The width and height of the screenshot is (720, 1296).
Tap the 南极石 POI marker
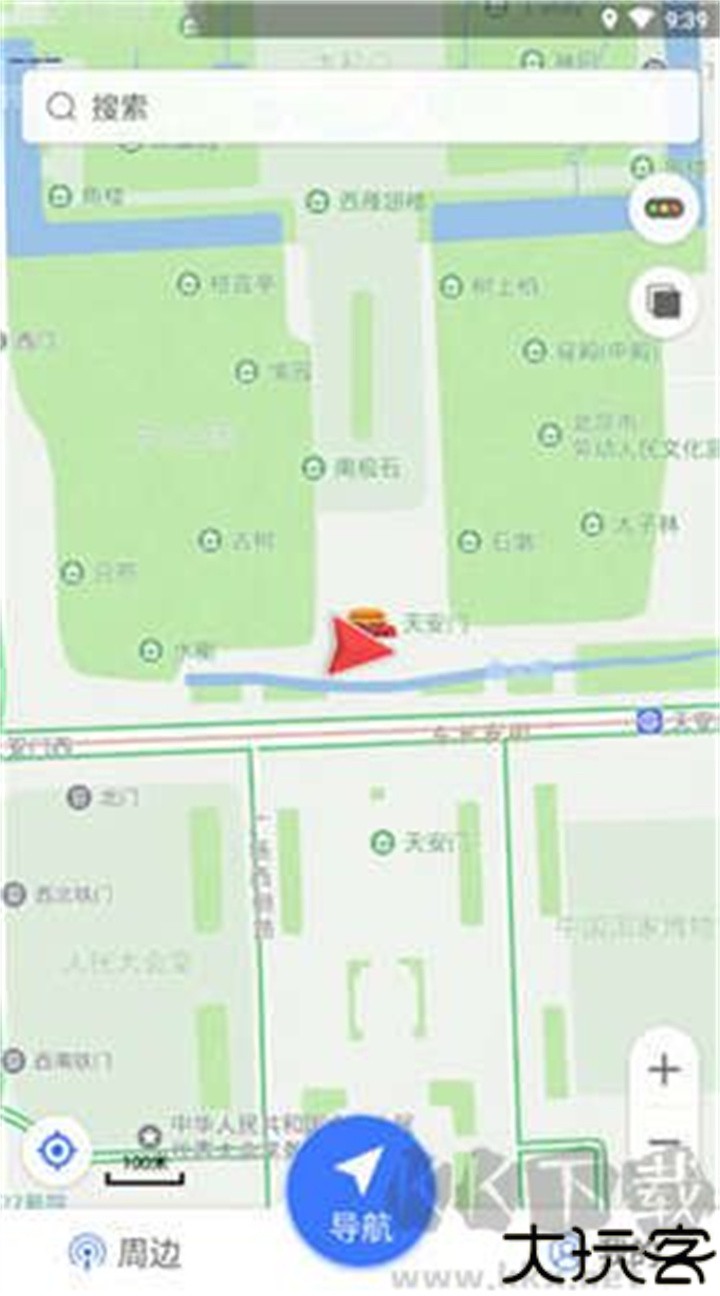(x=313, y=465)
